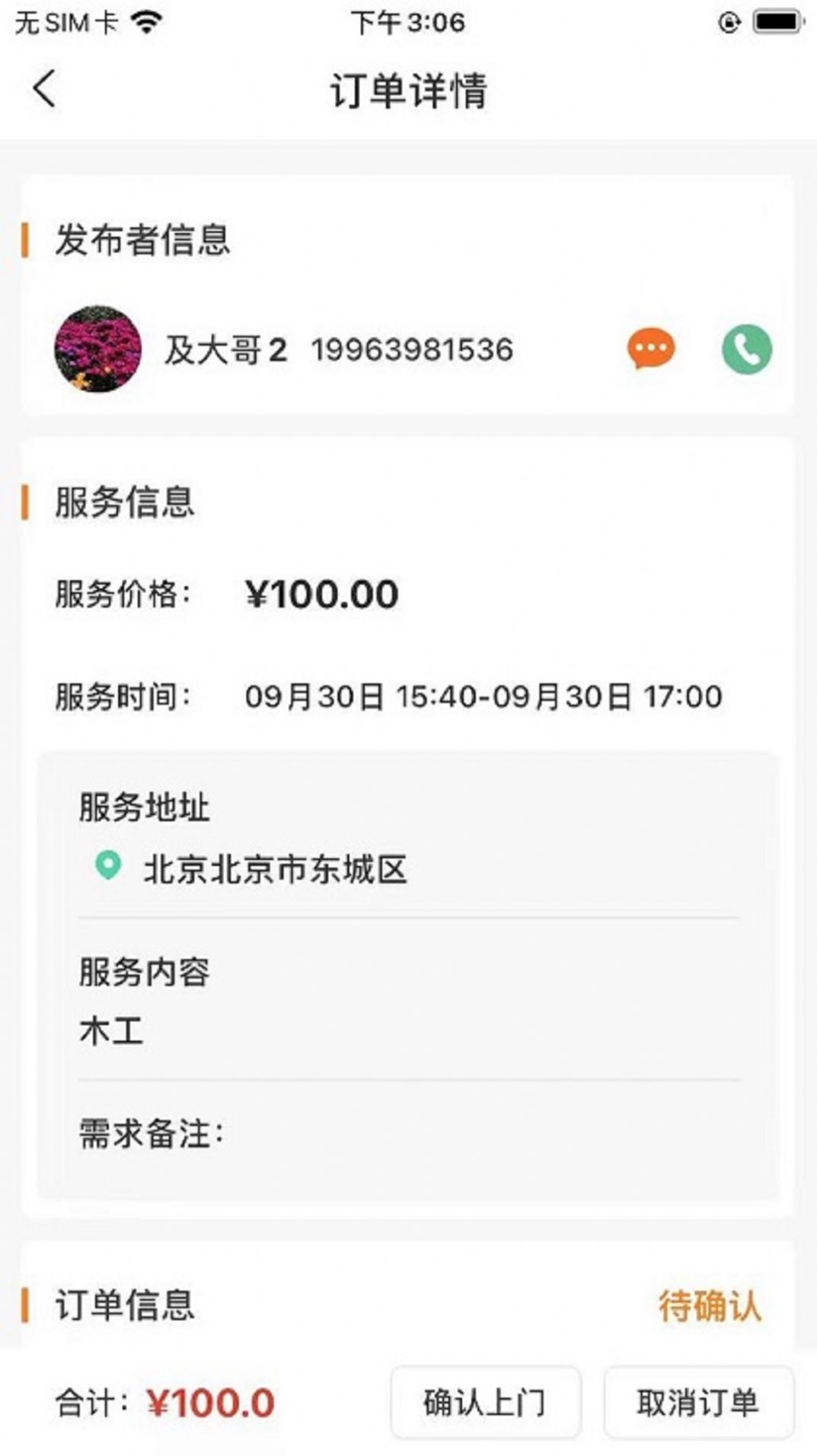Cancel the order with 取消订单

click(697, 1402)
